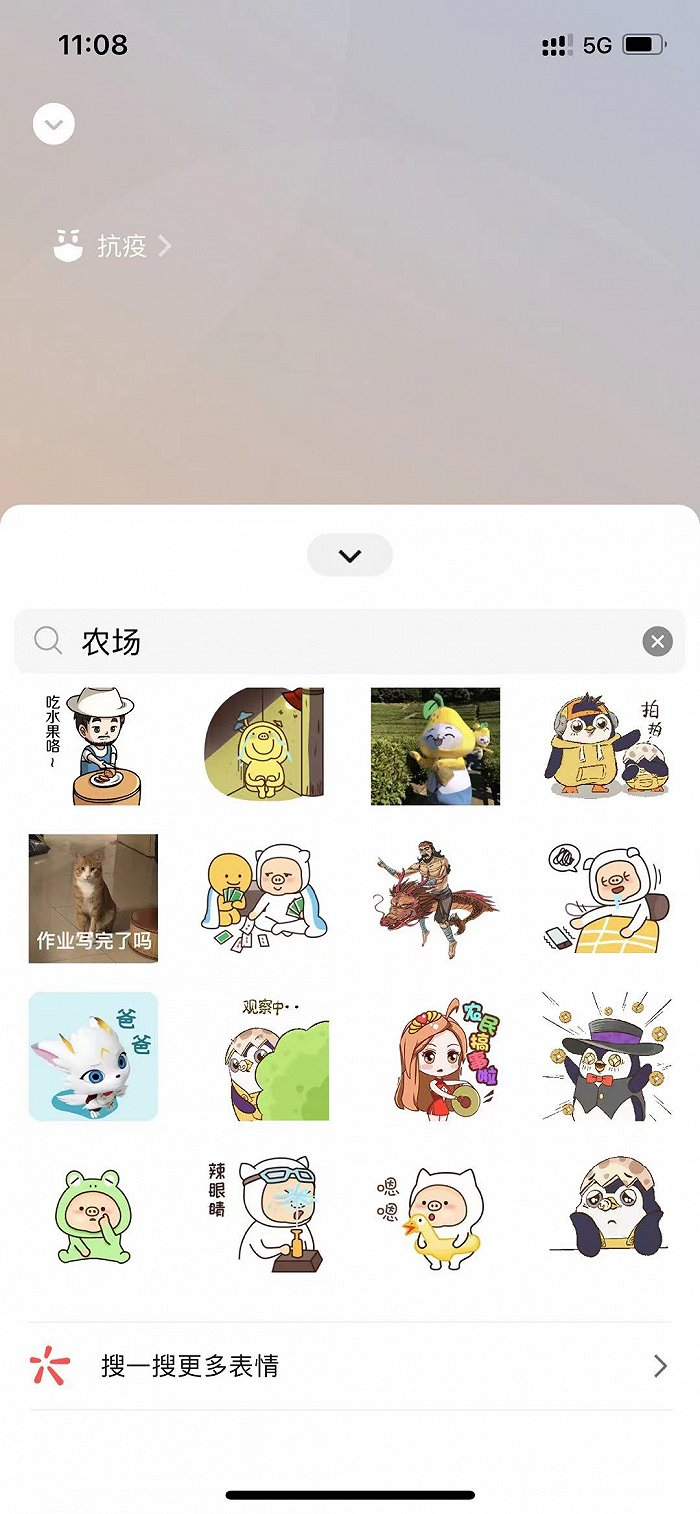
Task: Open 搜一搜更多表情
Action: coord(350,1366)
